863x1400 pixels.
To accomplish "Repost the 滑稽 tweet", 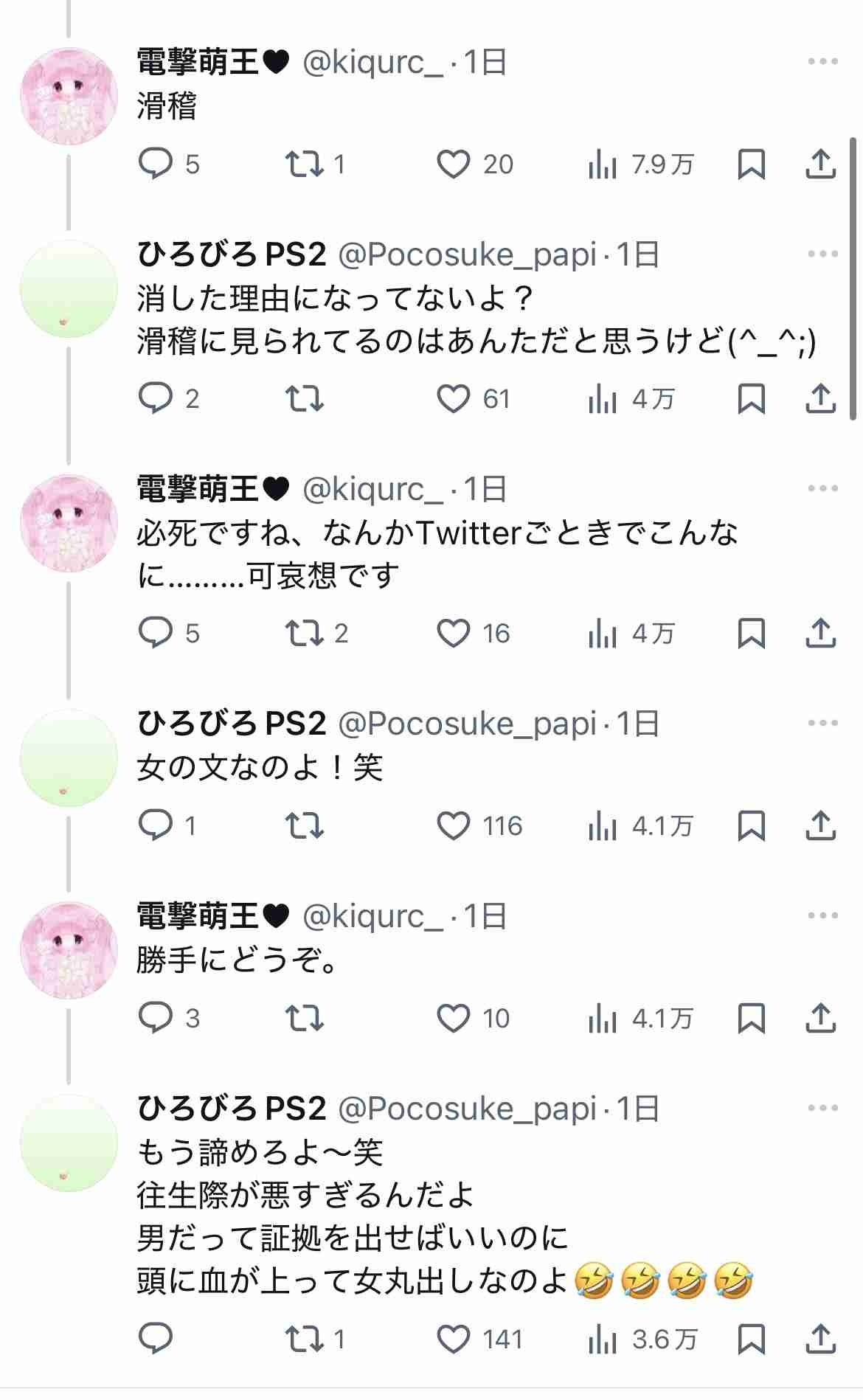I will point(305,164).
